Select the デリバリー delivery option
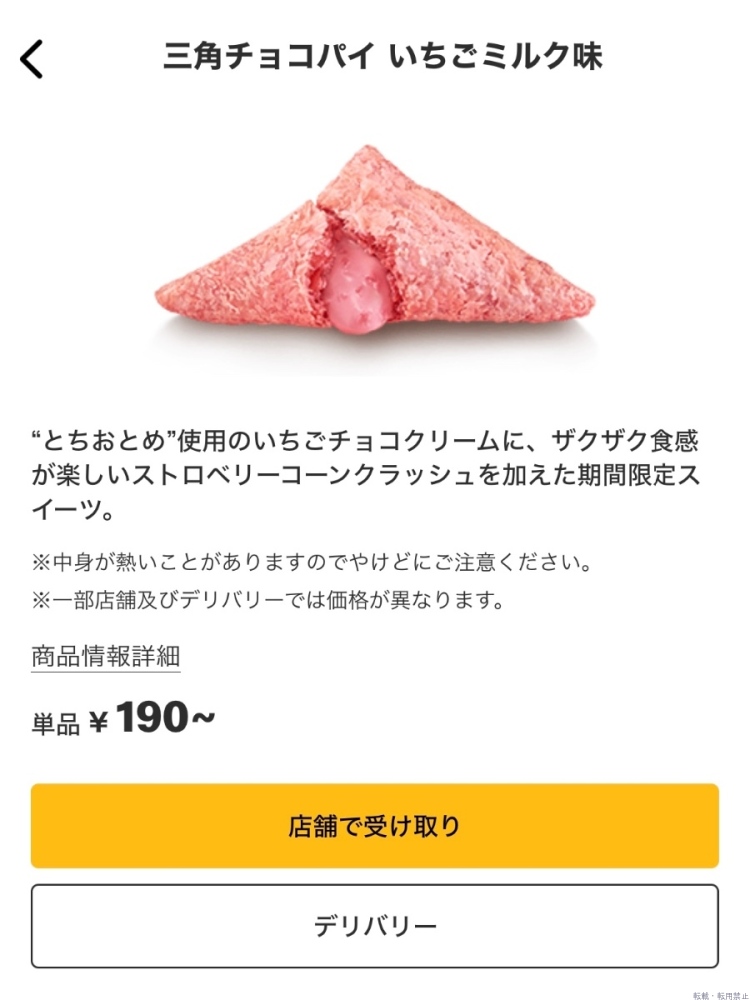750x1000 pixels. point(375,926)
